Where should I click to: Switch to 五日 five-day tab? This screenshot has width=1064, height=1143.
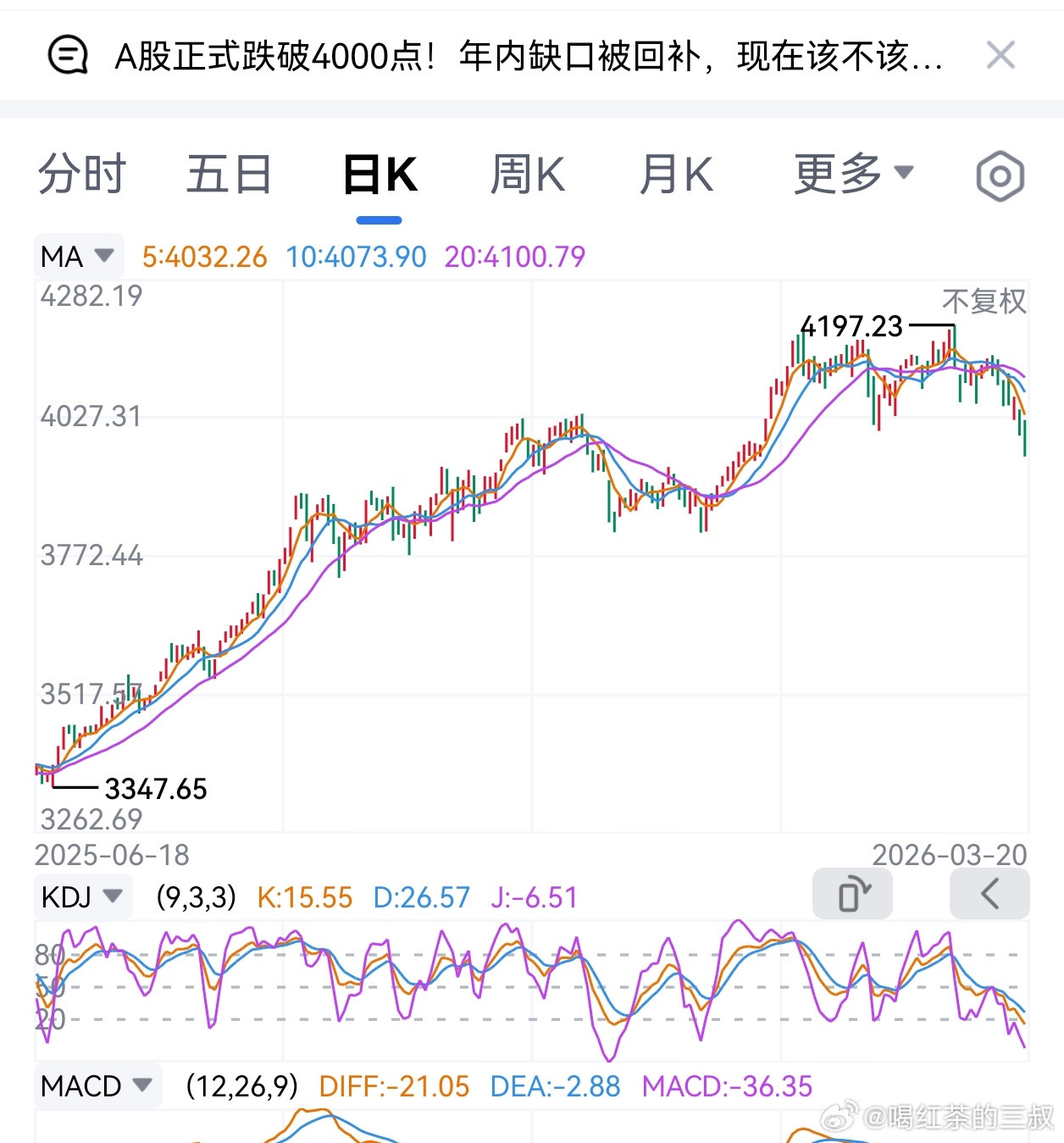(227, 174)
